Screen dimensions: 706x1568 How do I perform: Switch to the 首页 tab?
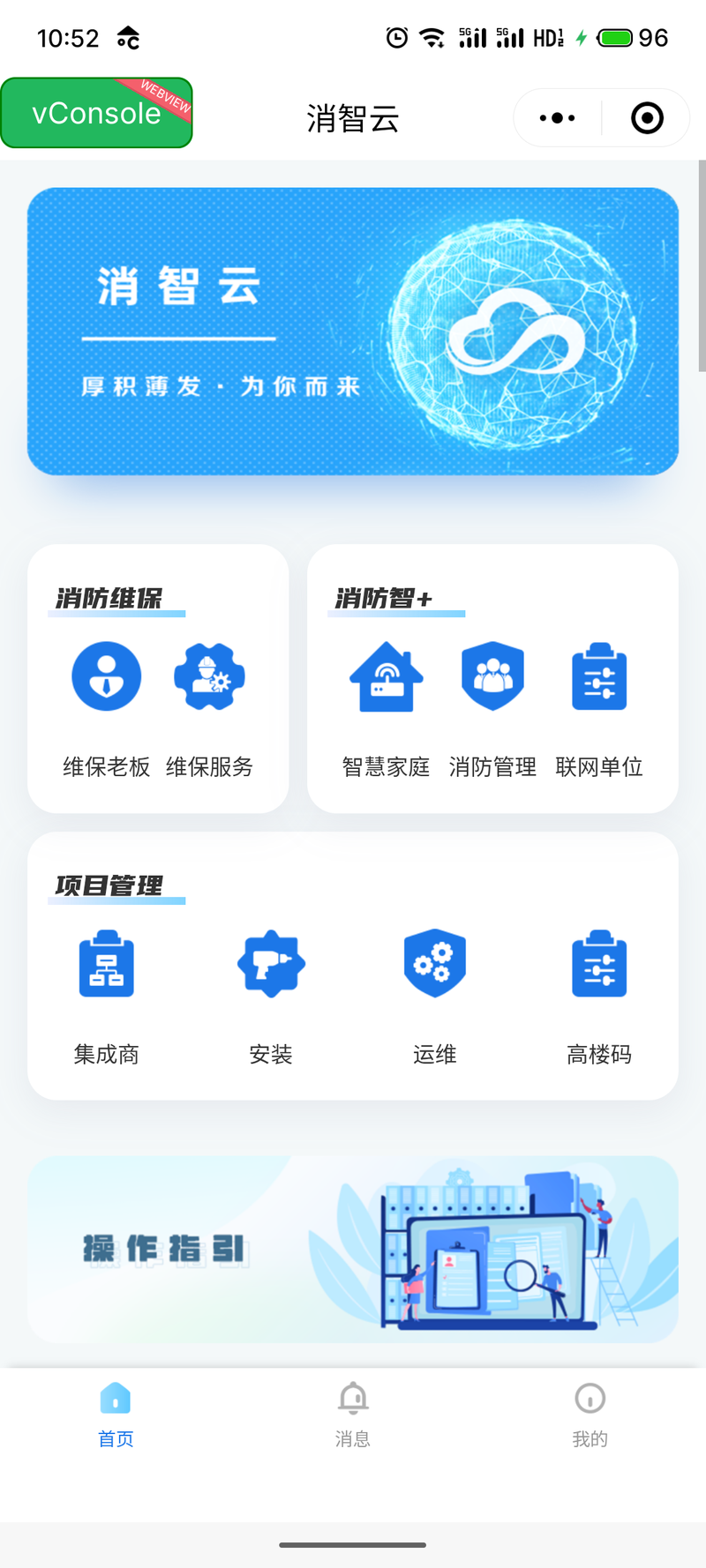coord(116,1415)
